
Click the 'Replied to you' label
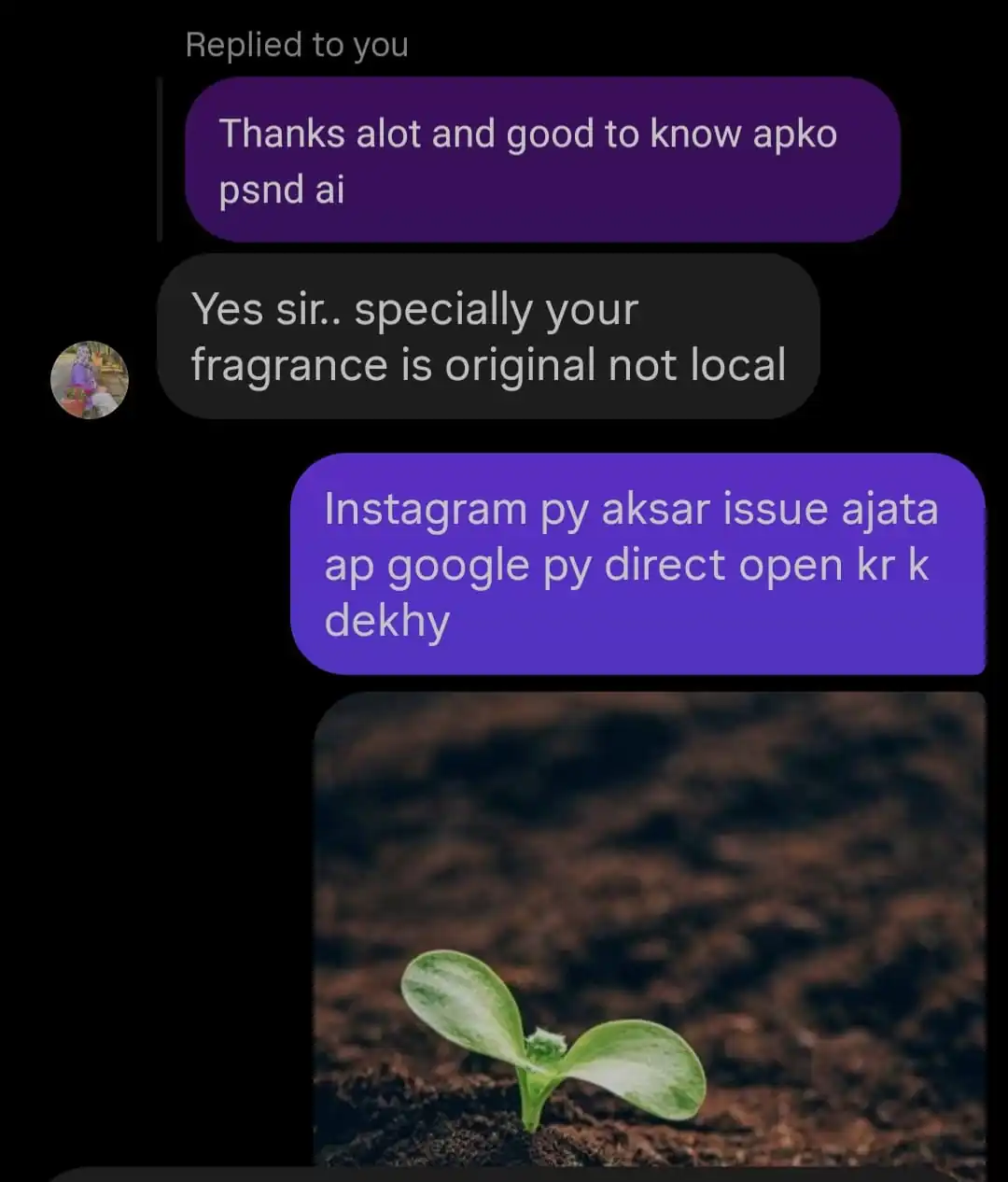pyautogui.click(x=296, y=44)
